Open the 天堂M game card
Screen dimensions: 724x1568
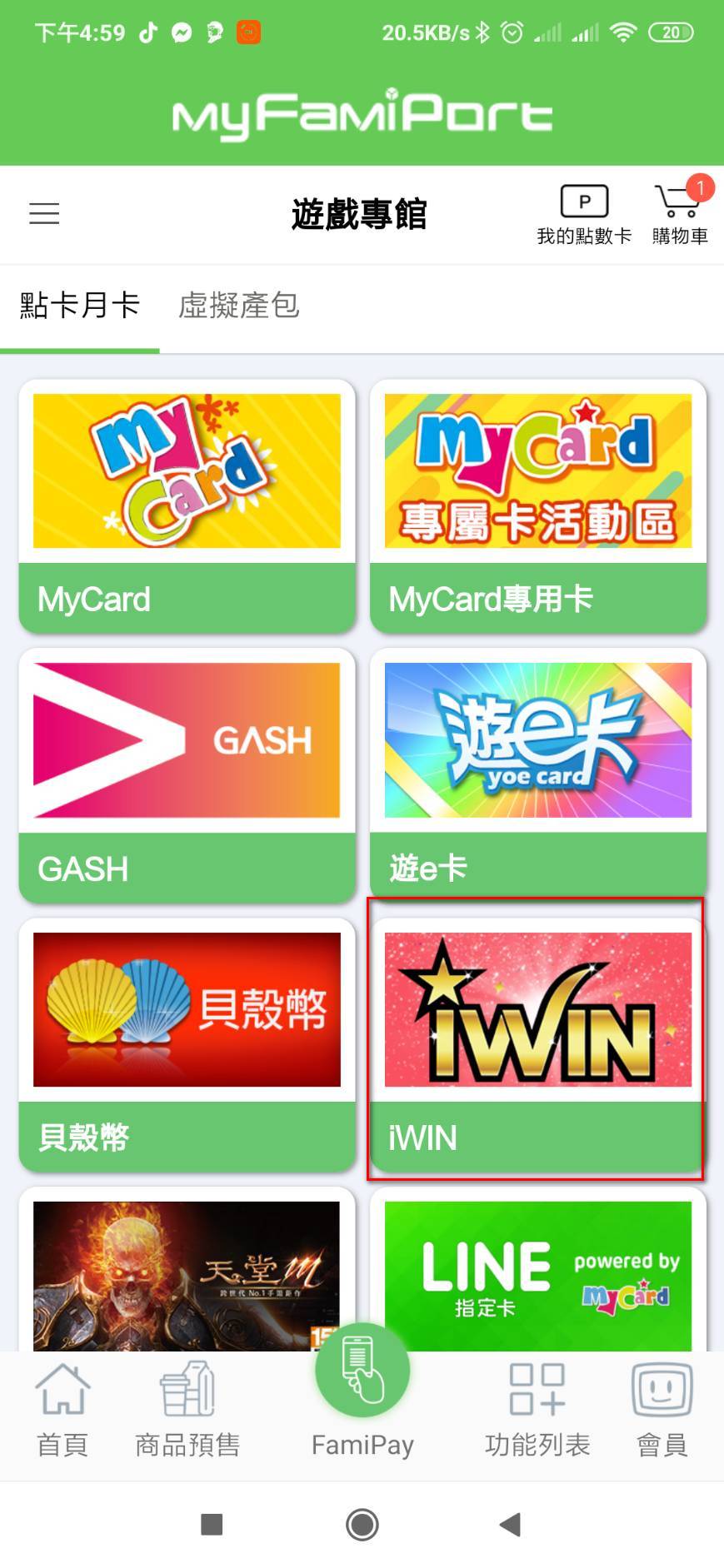tap(187, 1274)
